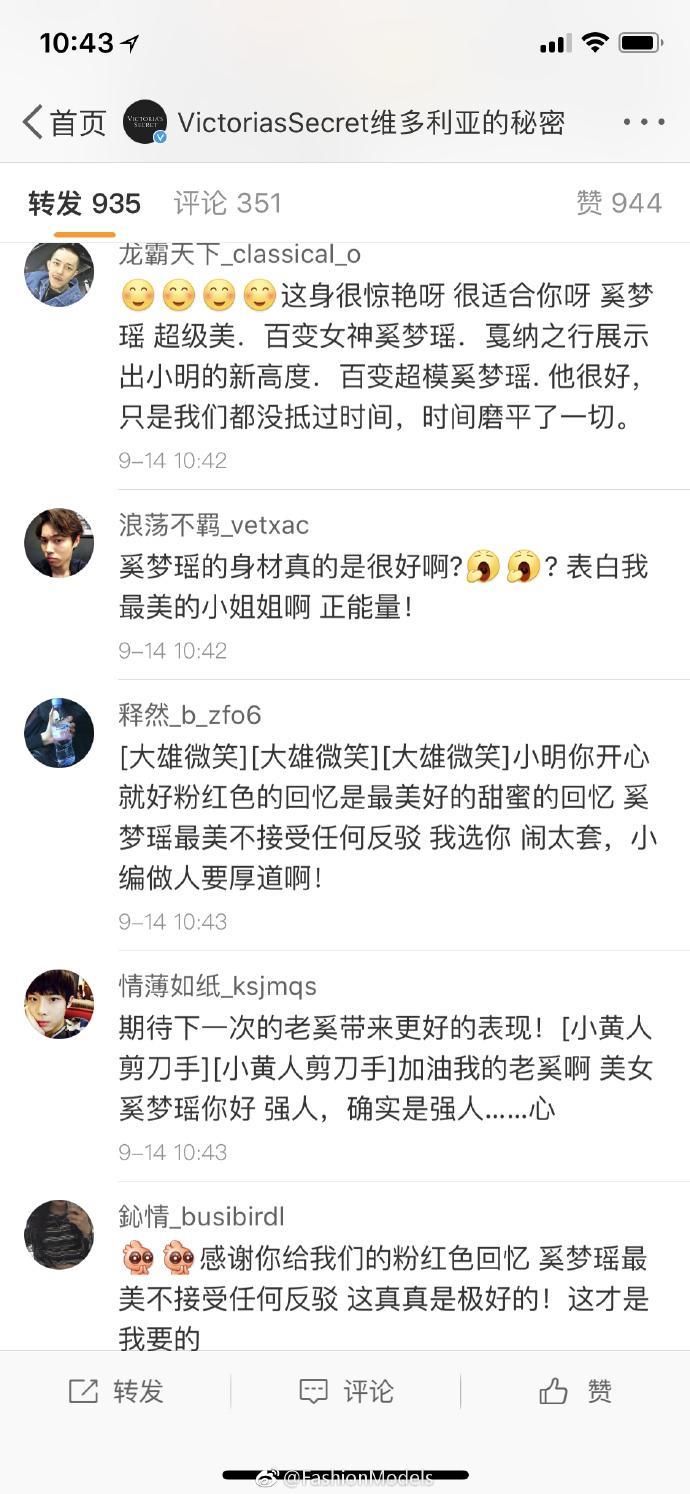Open username 情薄如纸_ksjmqs
This screenshot has height=1494, width=690.
coord(218,986)
